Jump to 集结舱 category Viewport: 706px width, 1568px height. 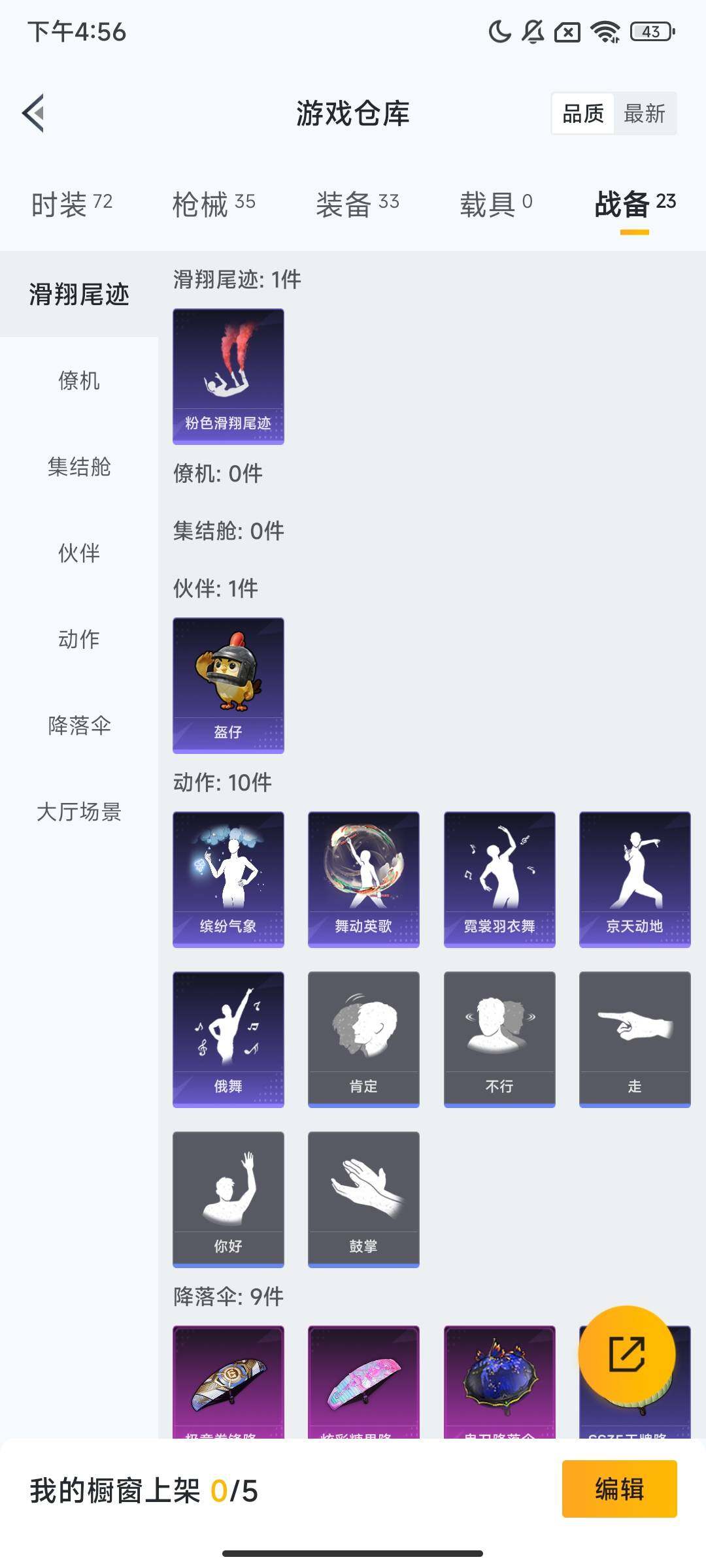coord(79,466)
